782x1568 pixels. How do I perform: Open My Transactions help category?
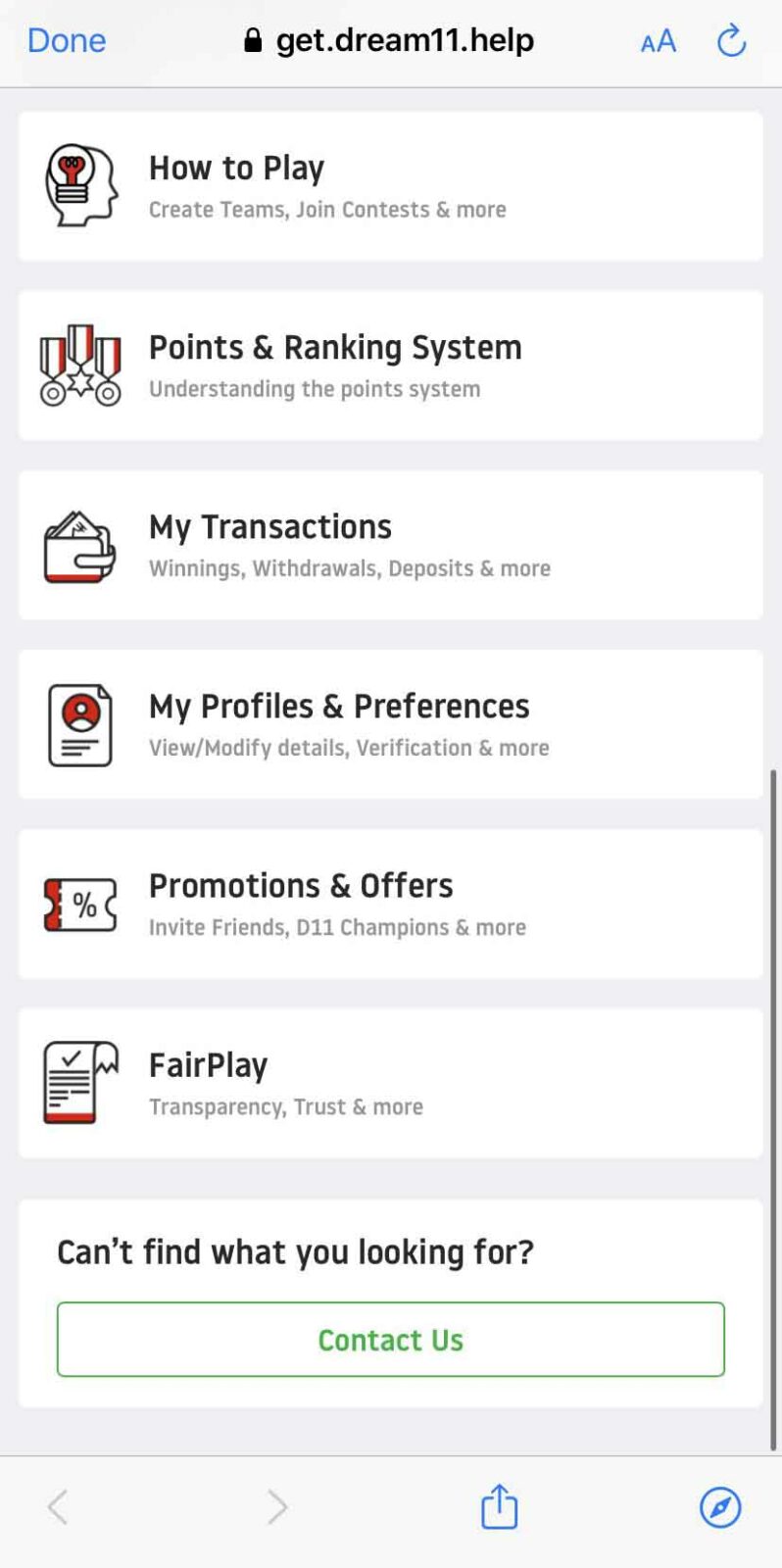coord(391,545)
